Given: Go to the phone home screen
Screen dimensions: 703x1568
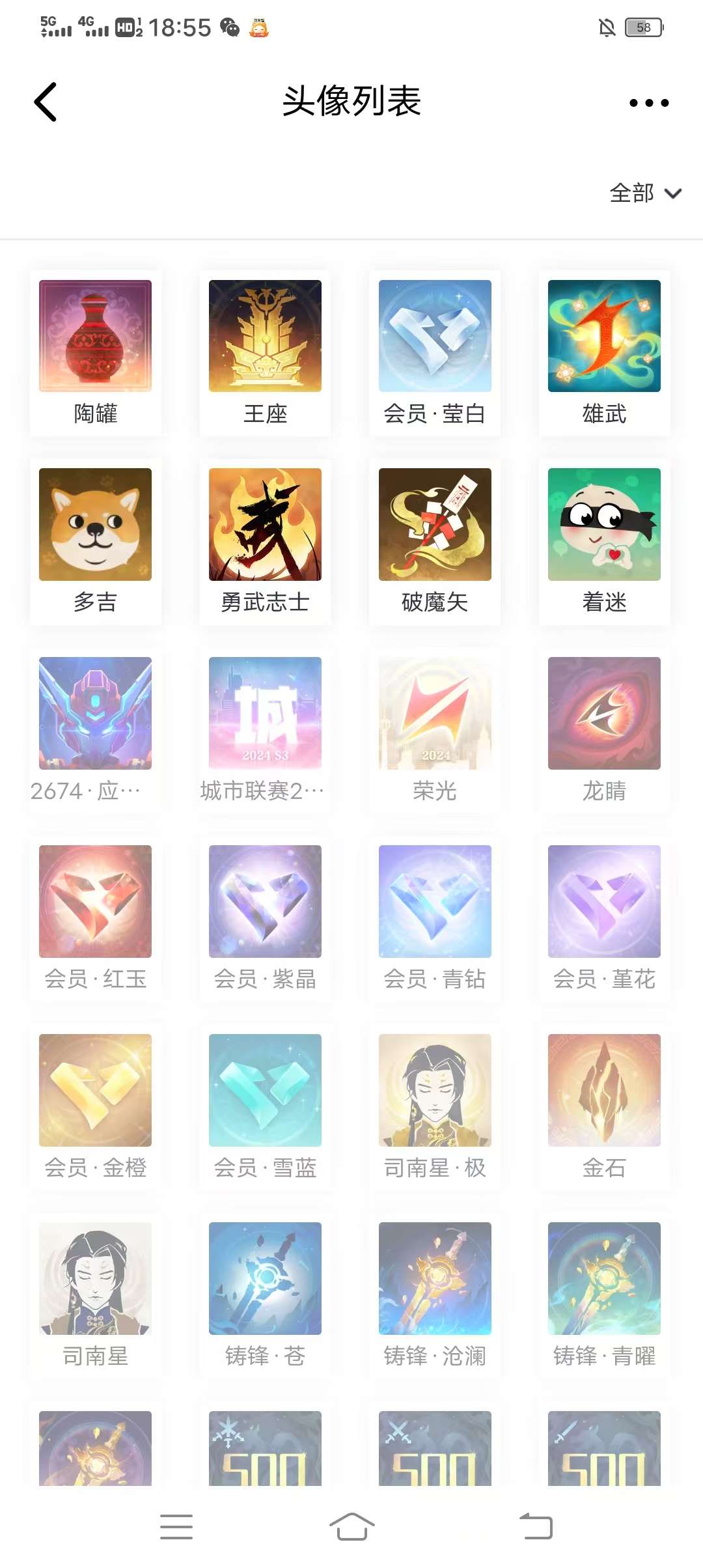Looking at the screenshot, I should [351, 1527].
